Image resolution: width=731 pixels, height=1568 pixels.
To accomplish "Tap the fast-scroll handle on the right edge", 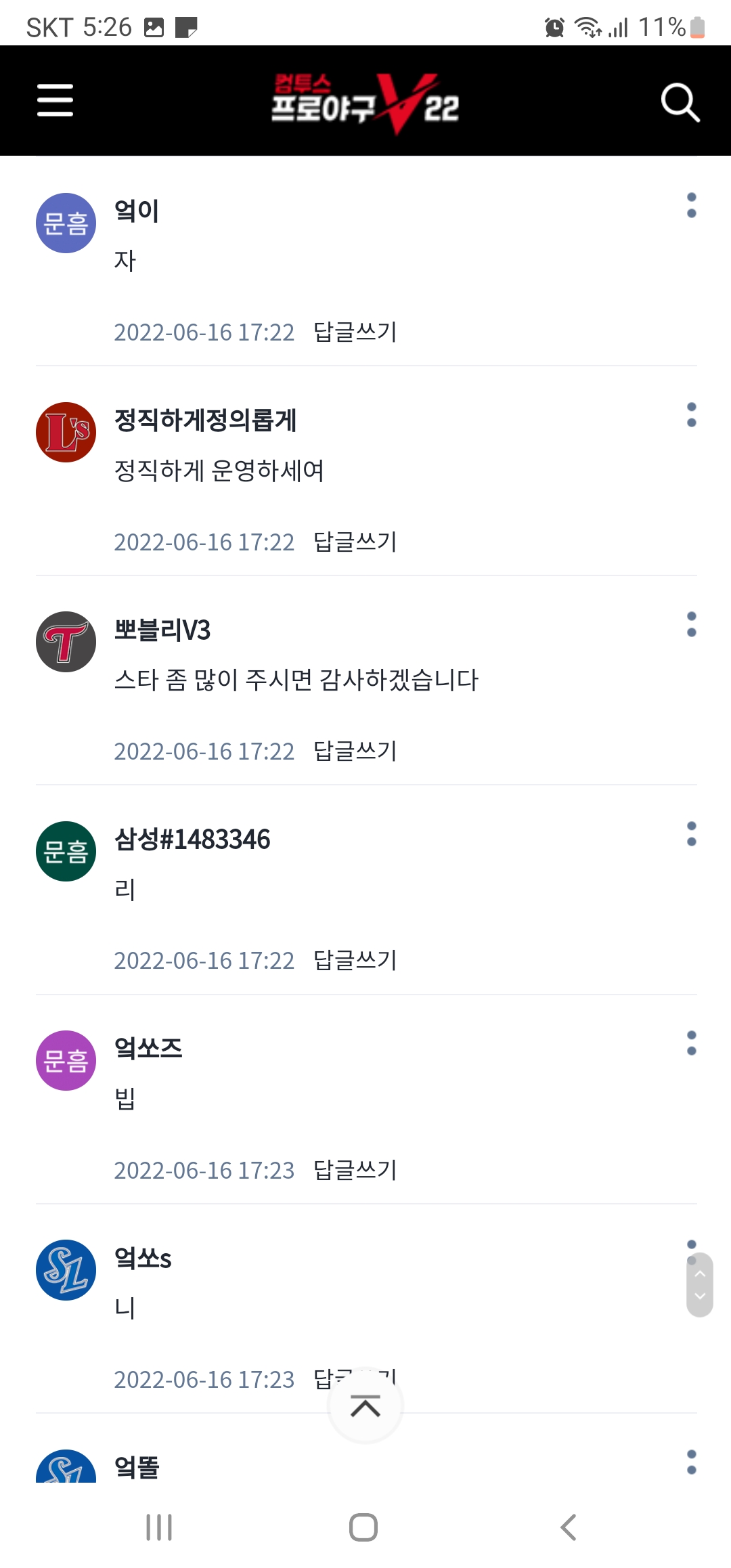I will coord(700,1284).
